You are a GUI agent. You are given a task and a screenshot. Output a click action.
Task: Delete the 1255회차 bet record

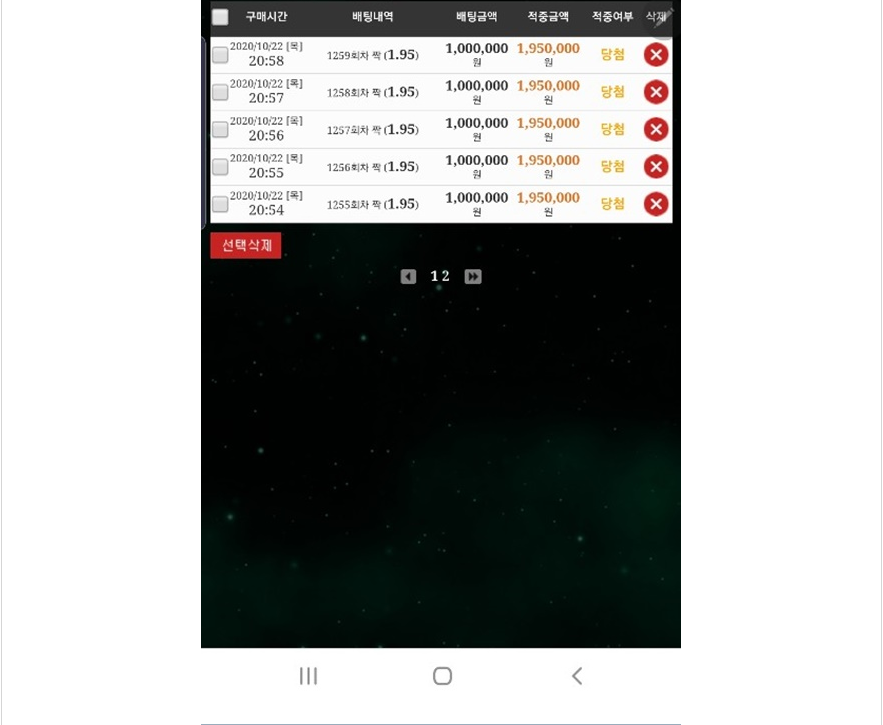(x=656, y=204)
